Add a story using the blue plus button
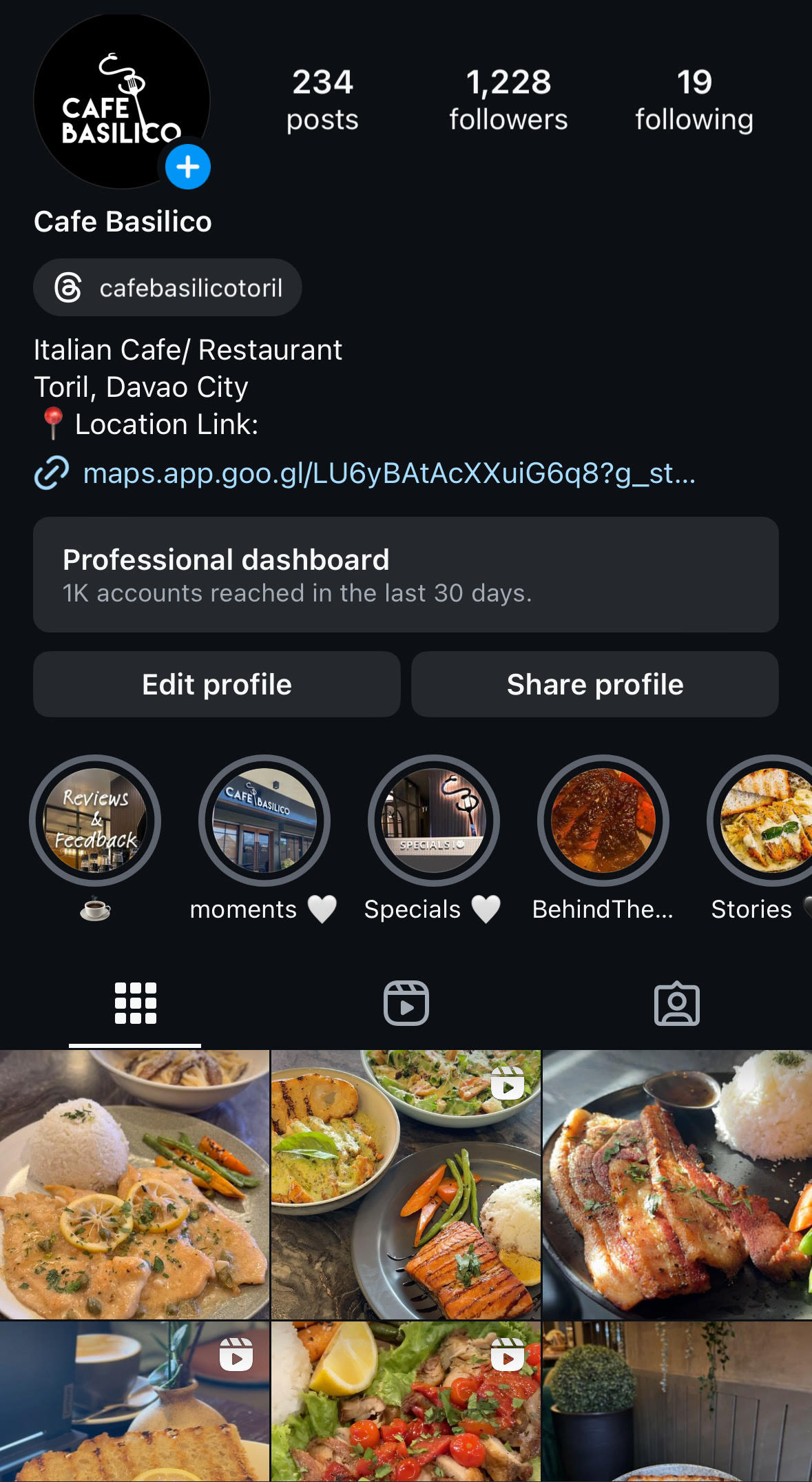The image size is (812, 1482). point(187,167)
